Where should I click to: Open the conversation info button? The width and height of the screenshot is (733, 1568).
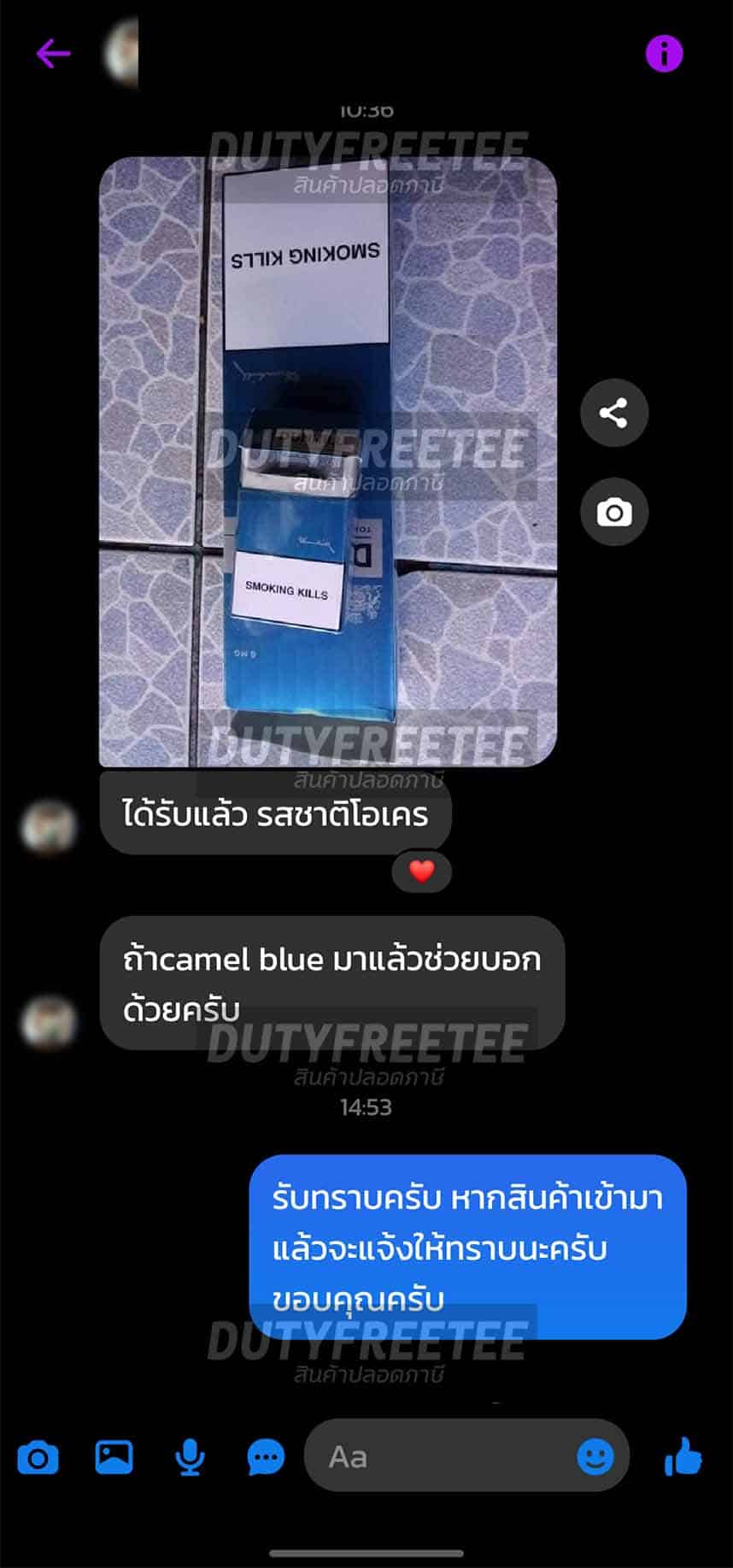click(664, 54)
